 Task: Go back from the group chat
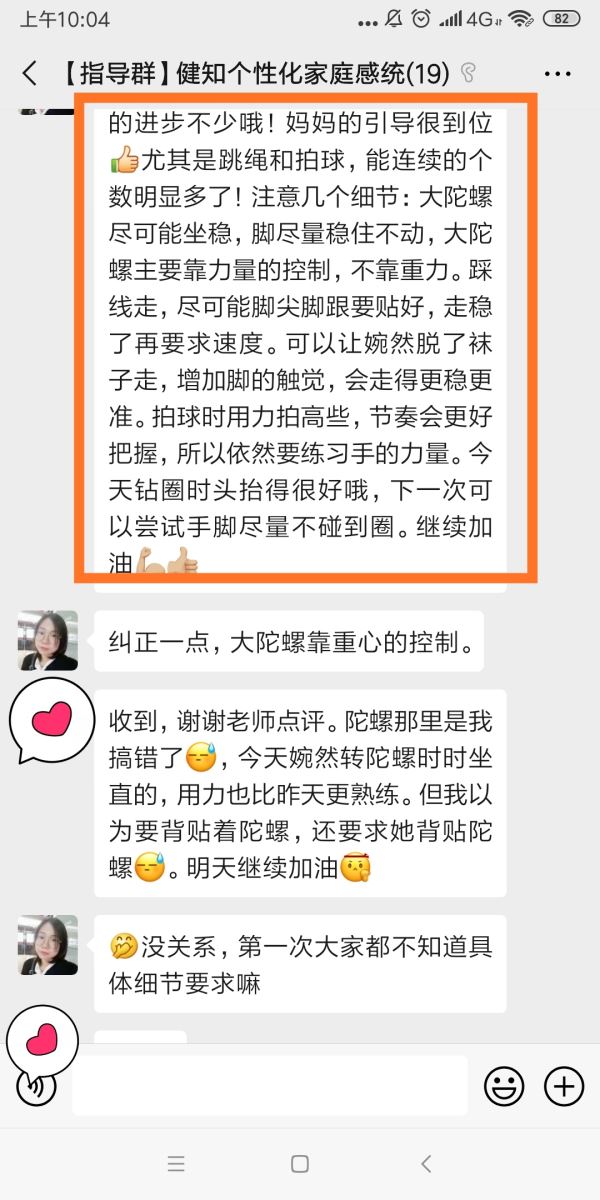tap(29, 73)
